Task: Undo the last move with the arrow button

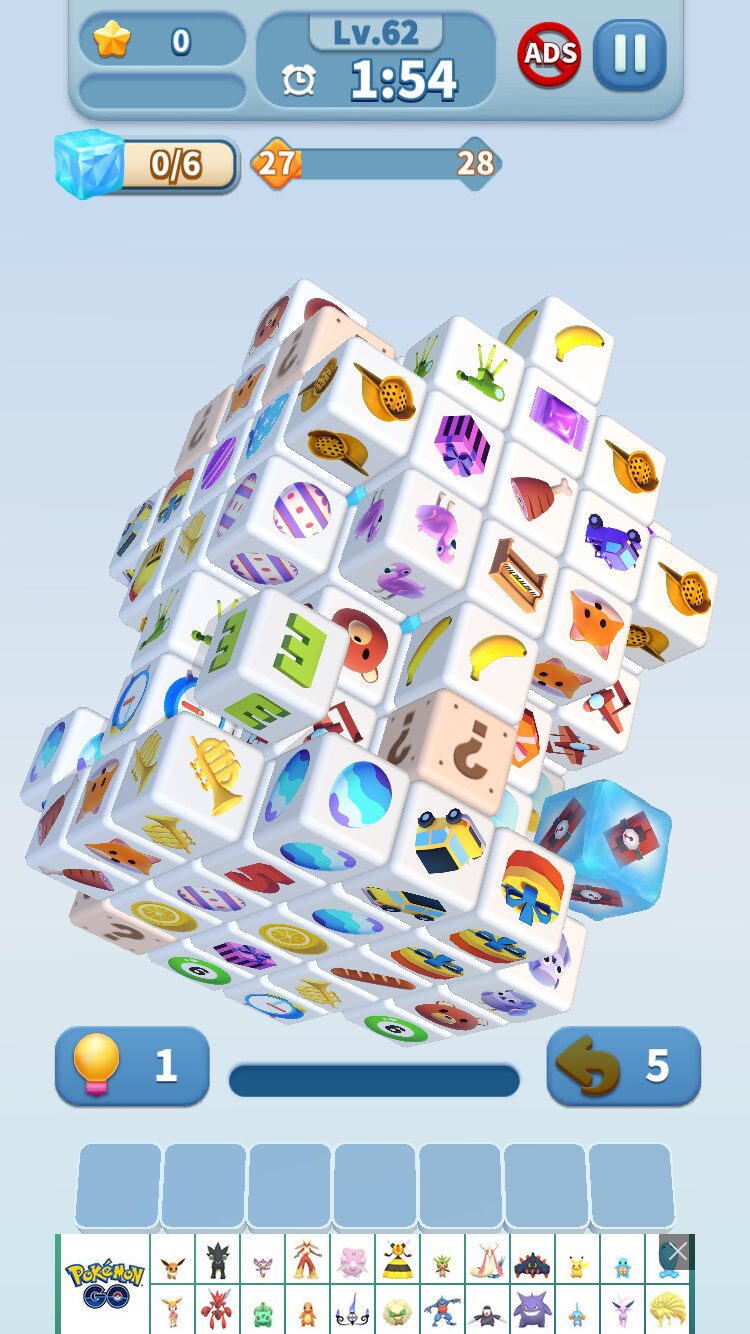Action: [624, 1066]
